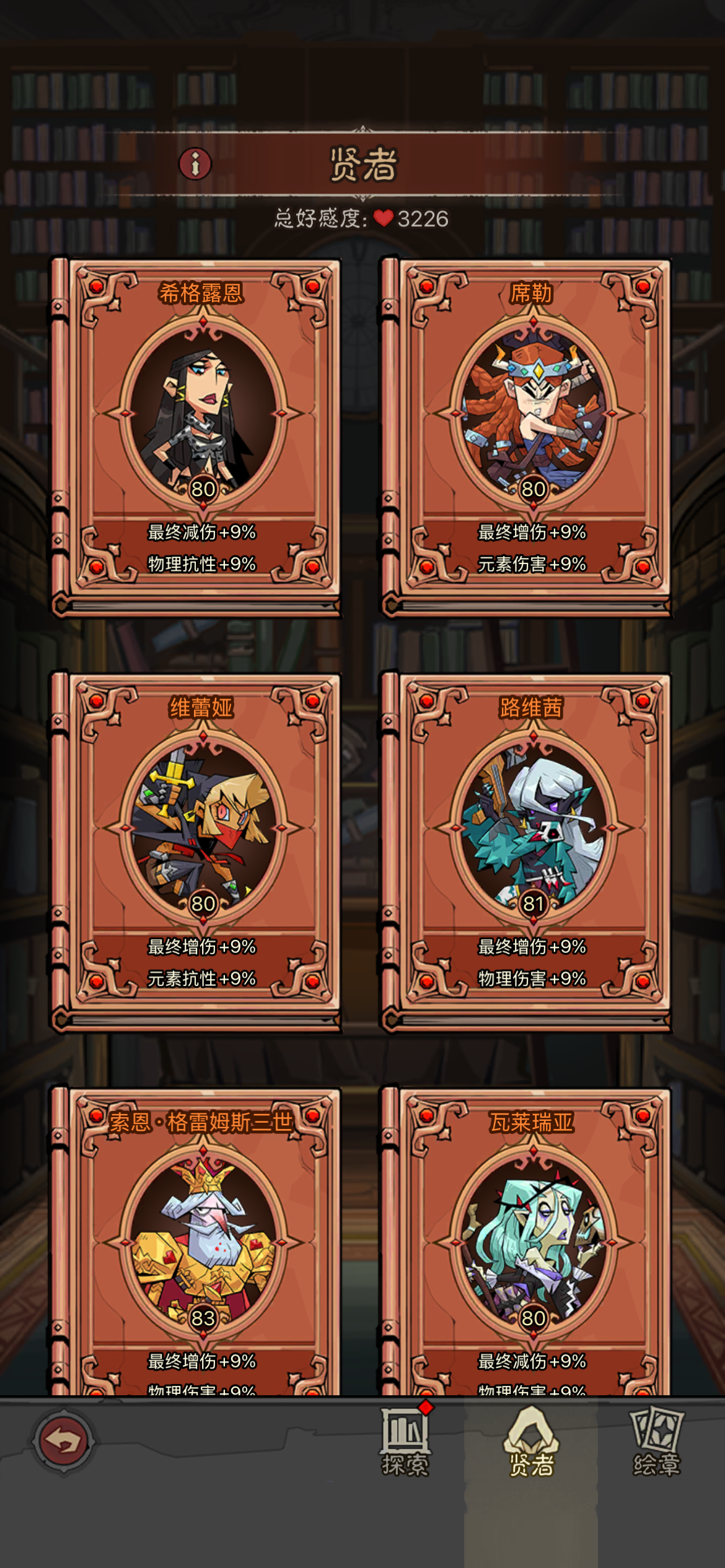The width and height of the screenshot is (725, 1568).
Task: Open the info icon beside 贤者 title
Action: tap(195, 164)
